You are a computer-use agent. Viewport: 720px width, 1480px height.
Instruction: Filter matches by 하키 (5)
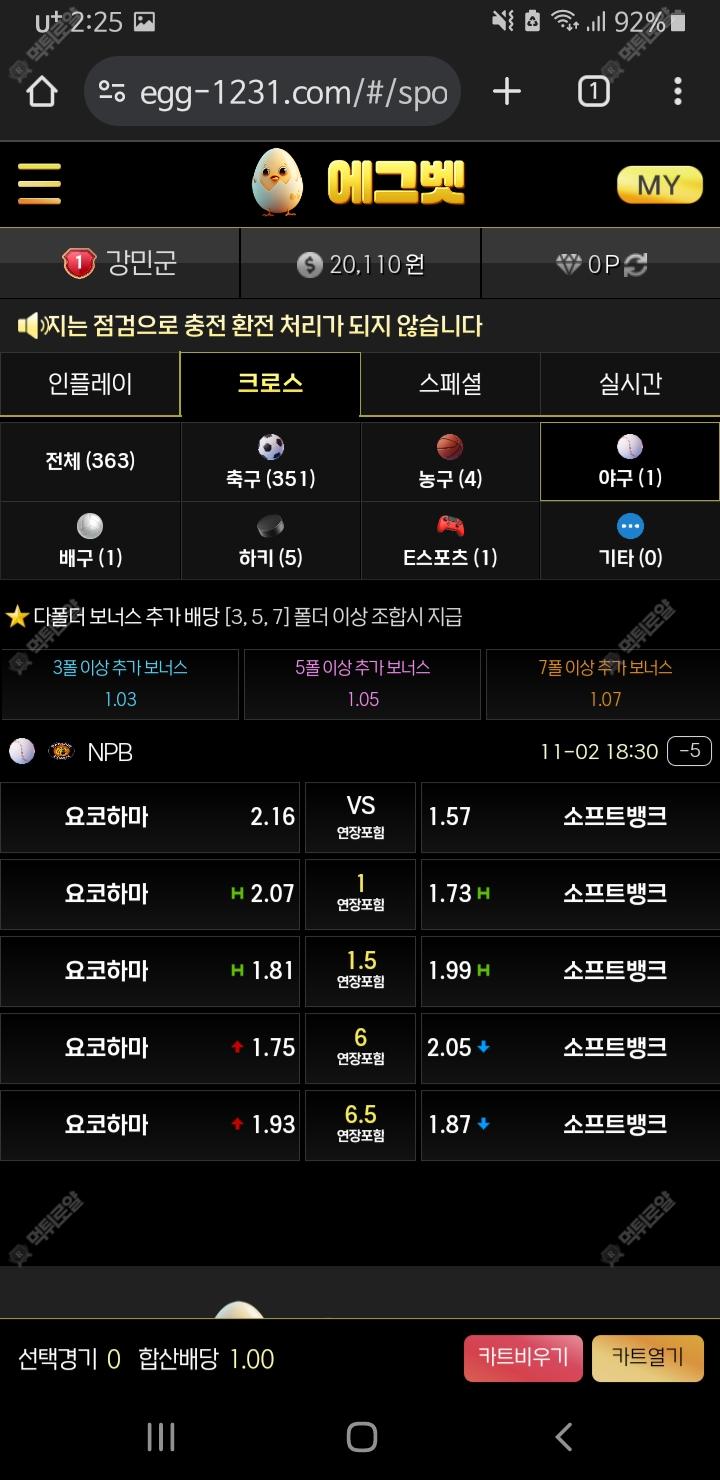[270, 540]
